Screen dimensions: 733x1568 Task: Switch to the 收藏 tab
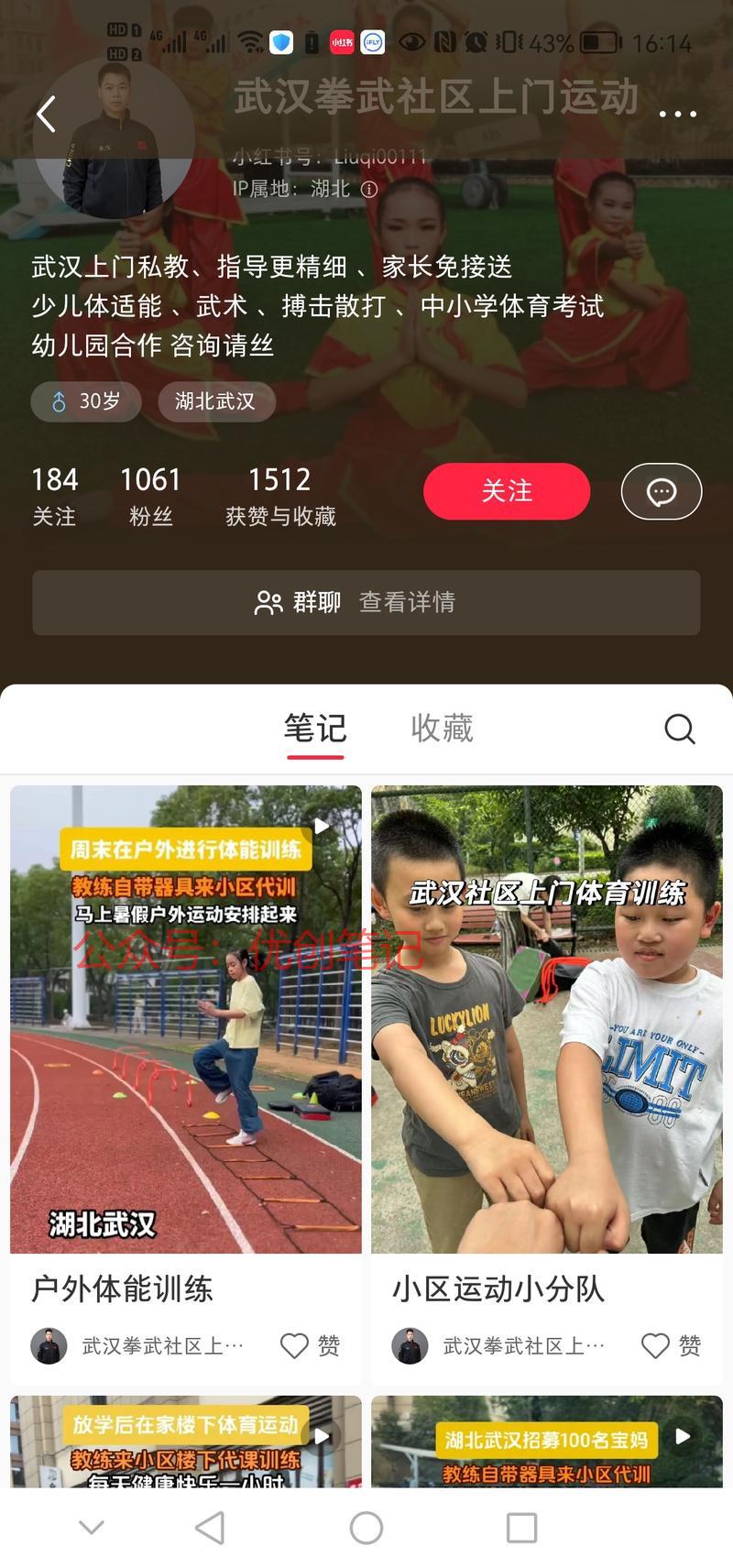[442, 729]
